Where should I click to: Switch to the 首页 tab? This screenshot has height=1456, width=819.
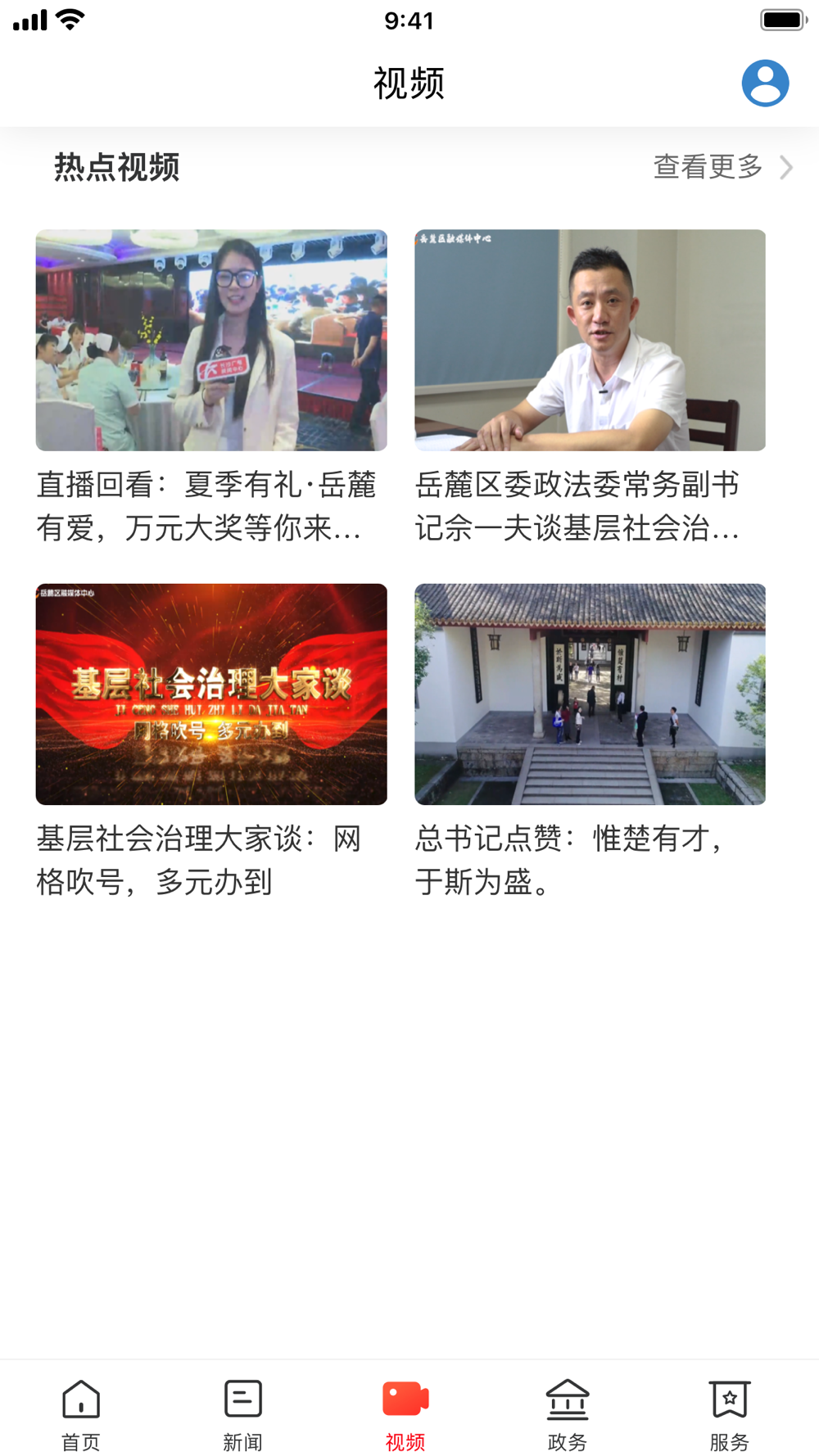point(81,1414)
